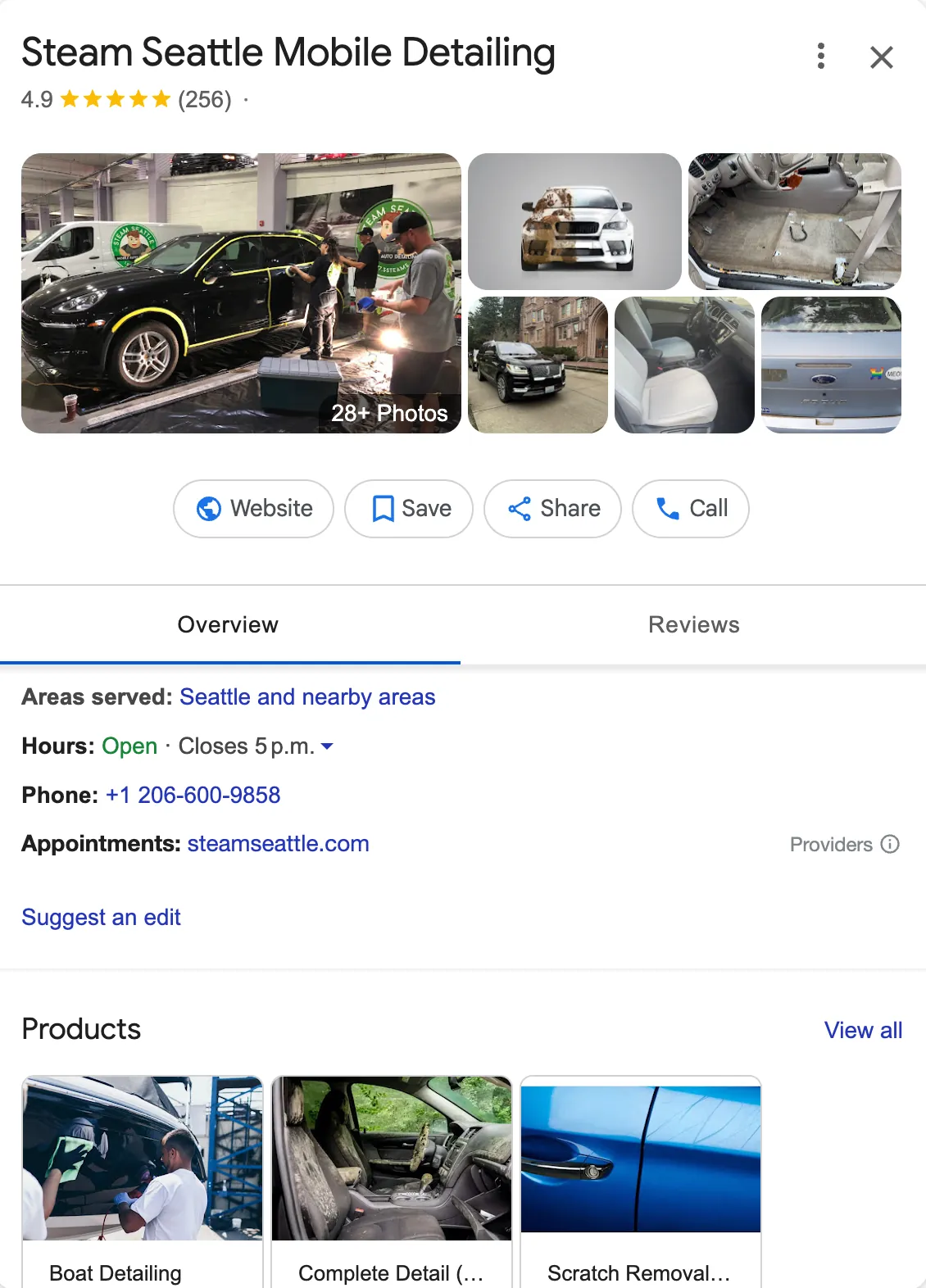Click the Suggest an edit link
Image resolution: width=926 pixels, height=1288 pixels.
coord(101,917)
